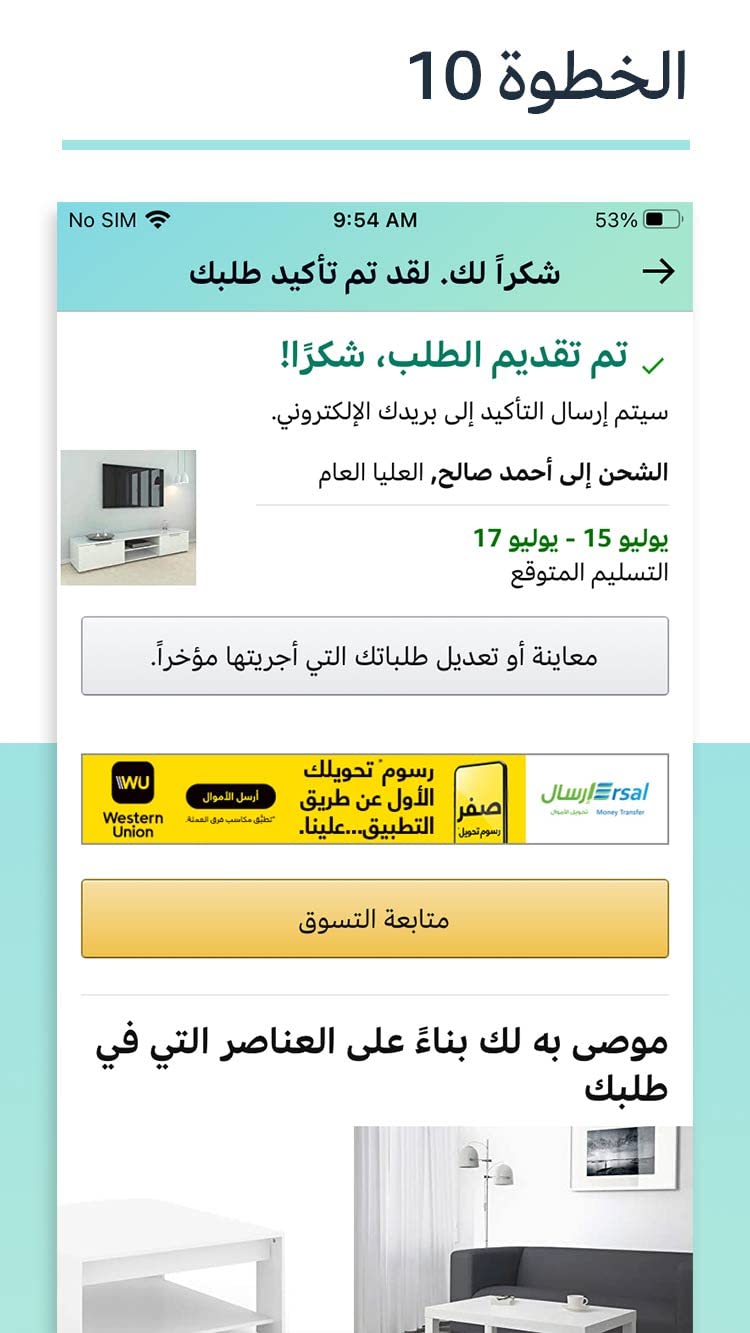The width and height of the screenshot is (750, 1333).
Task: Open معاينة أو تعديل طلباتك order review
Action: click(374, 655)
